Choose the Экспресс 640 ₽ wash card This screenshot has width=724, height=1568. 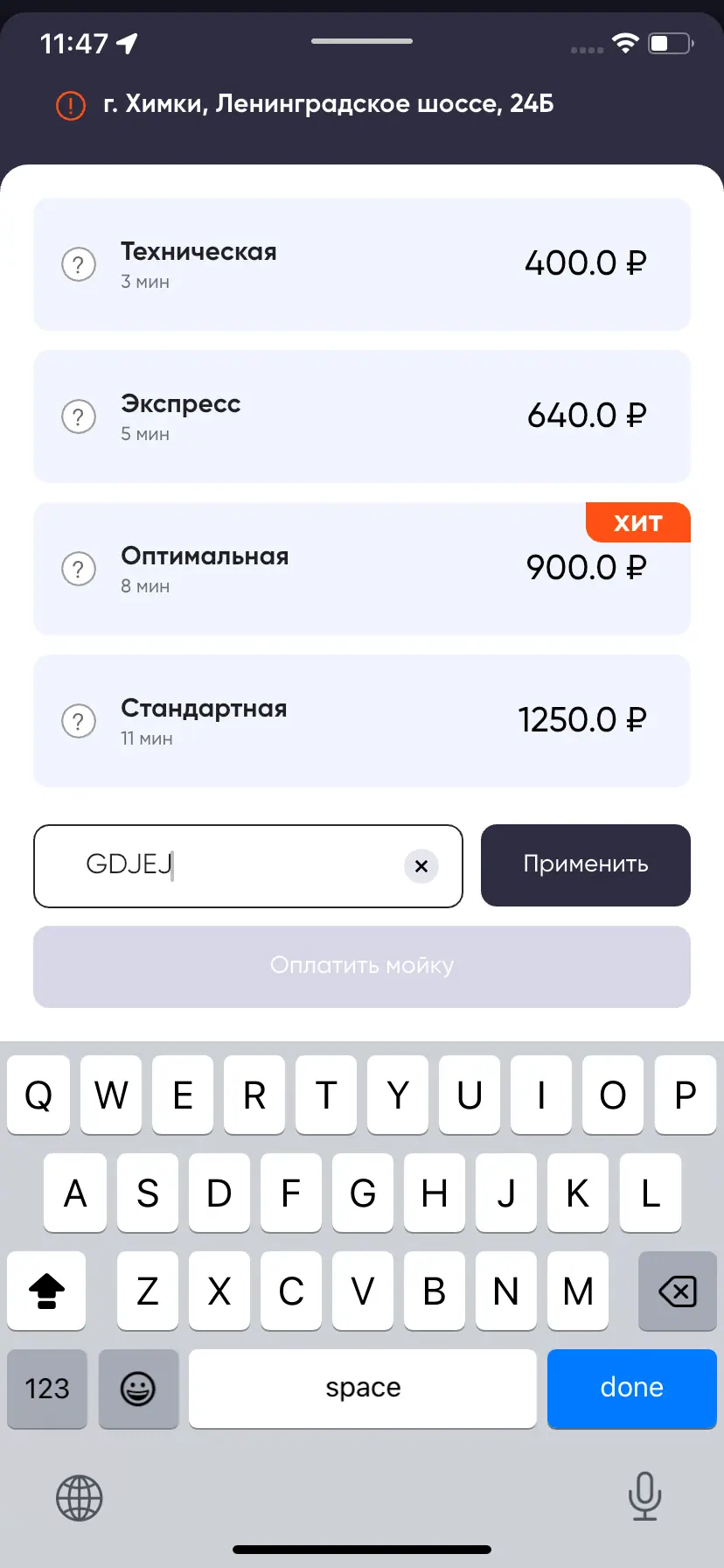click(362, 416)
